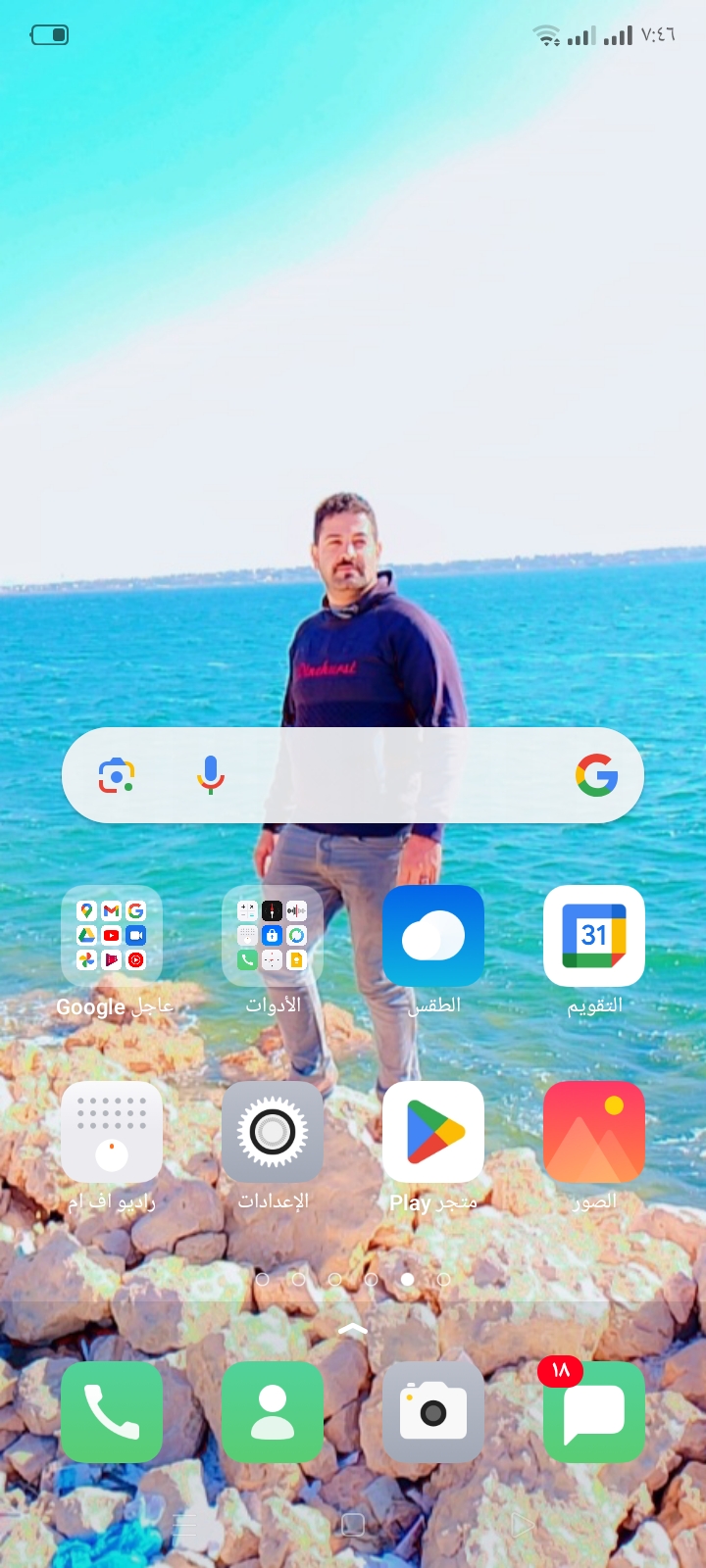Open the contacts app in the dock
This screenshot has width=706, height=1568.
click(273, 1412)
